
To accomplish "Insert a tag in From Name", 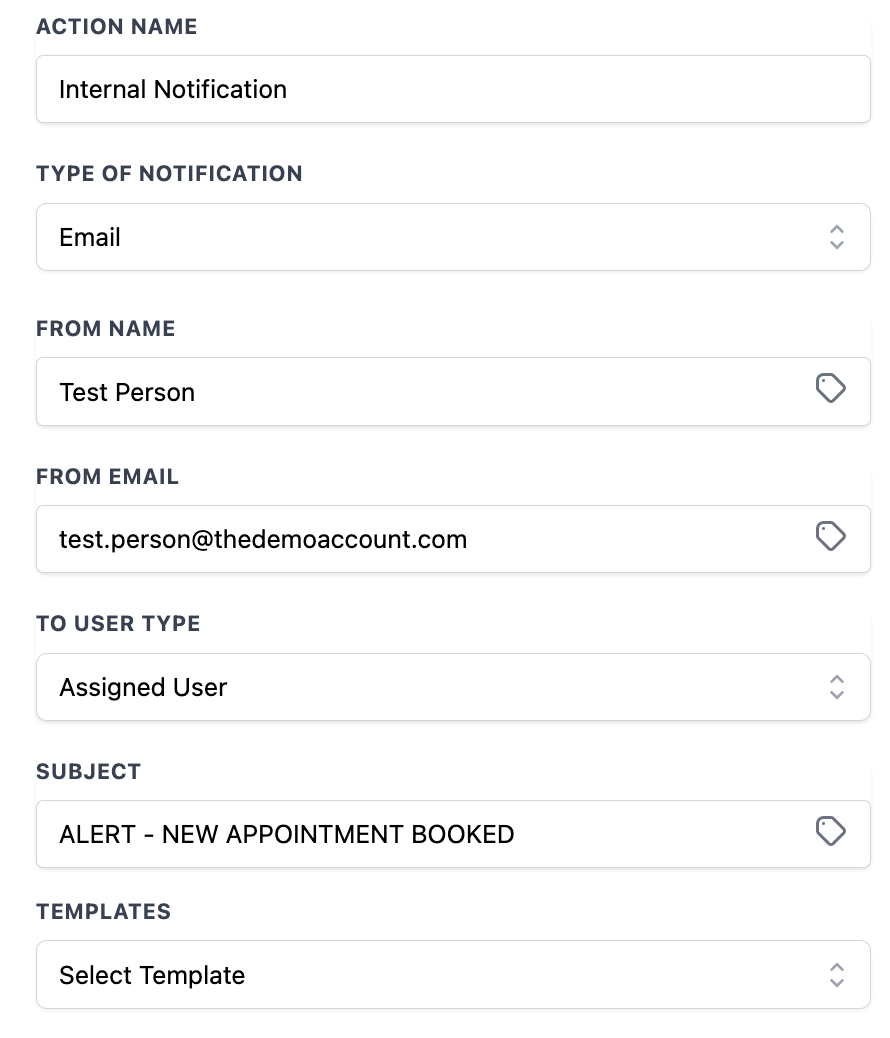I will 831,389.
